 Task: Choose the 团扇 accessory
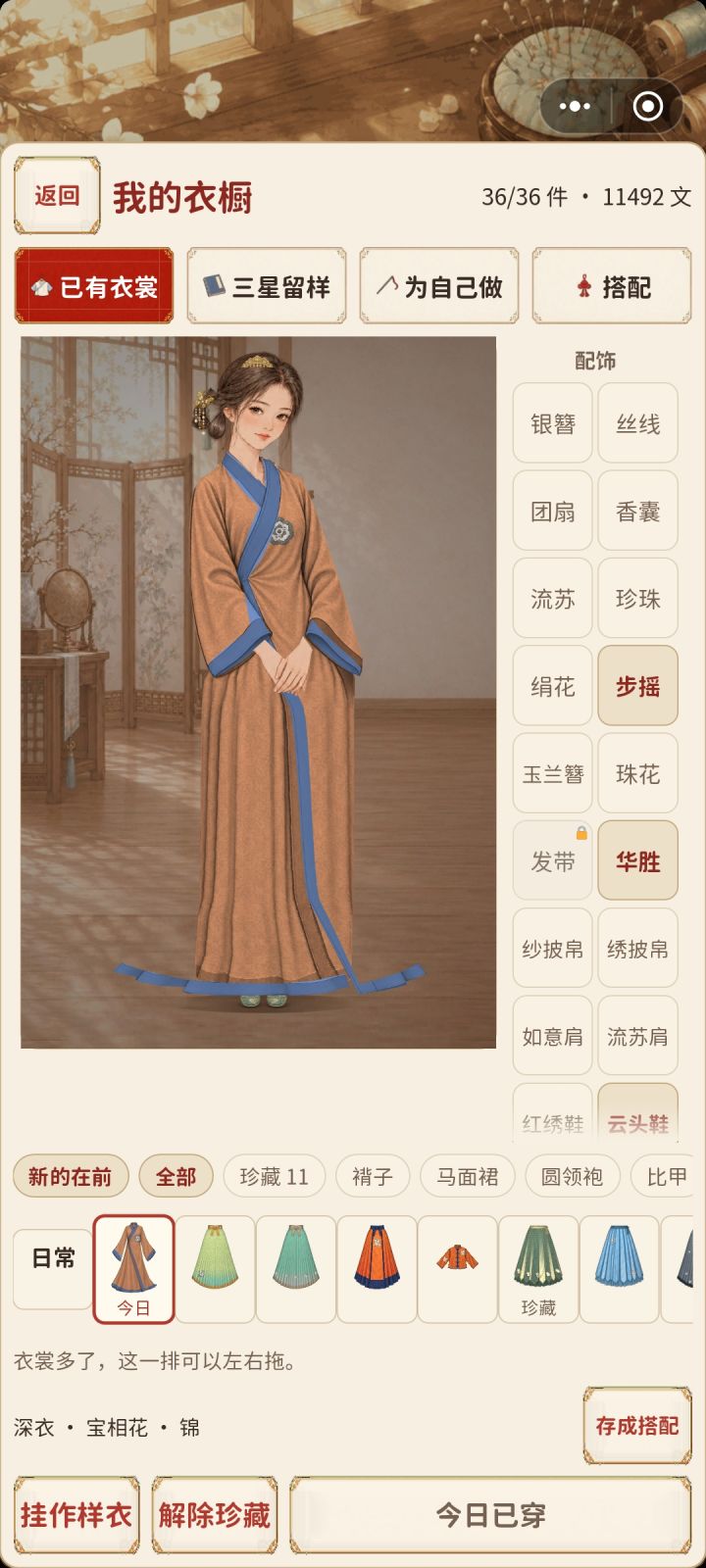[553, 511]
